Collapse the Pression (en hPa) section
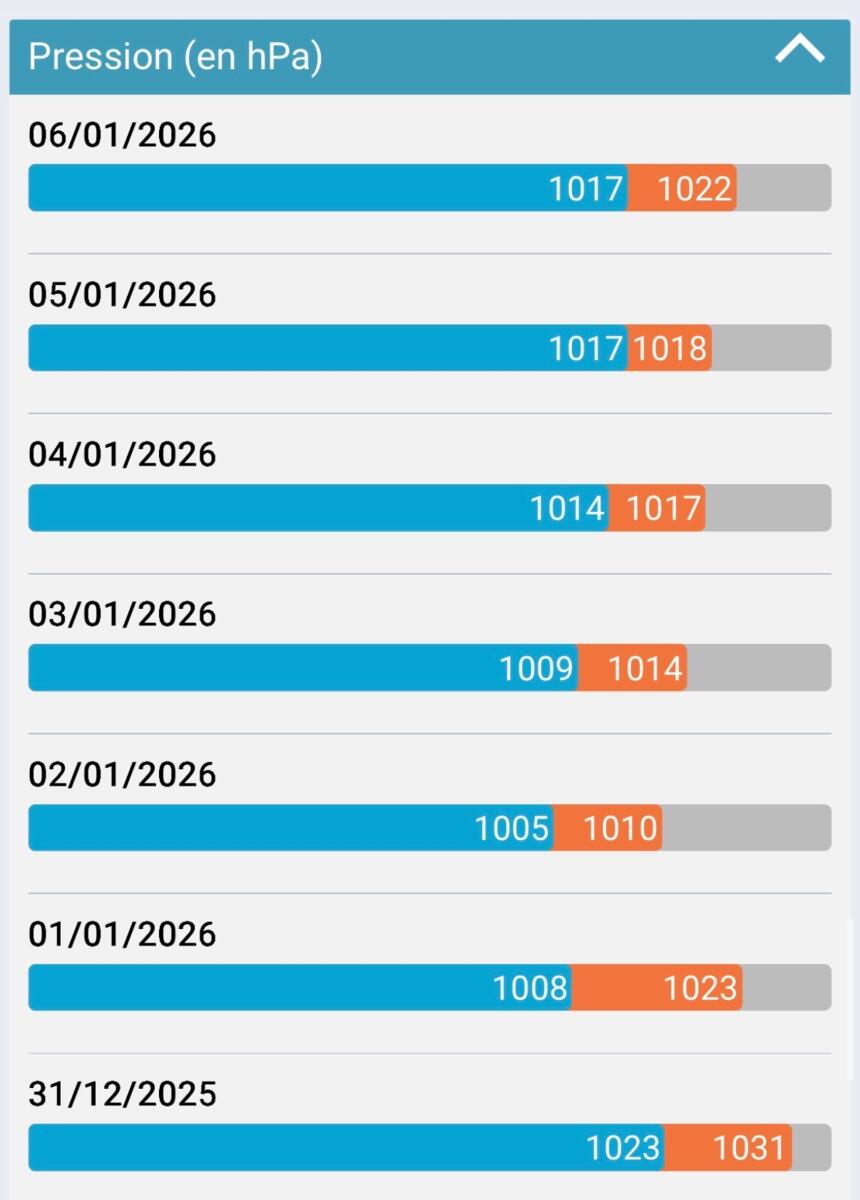 point(799,50)
